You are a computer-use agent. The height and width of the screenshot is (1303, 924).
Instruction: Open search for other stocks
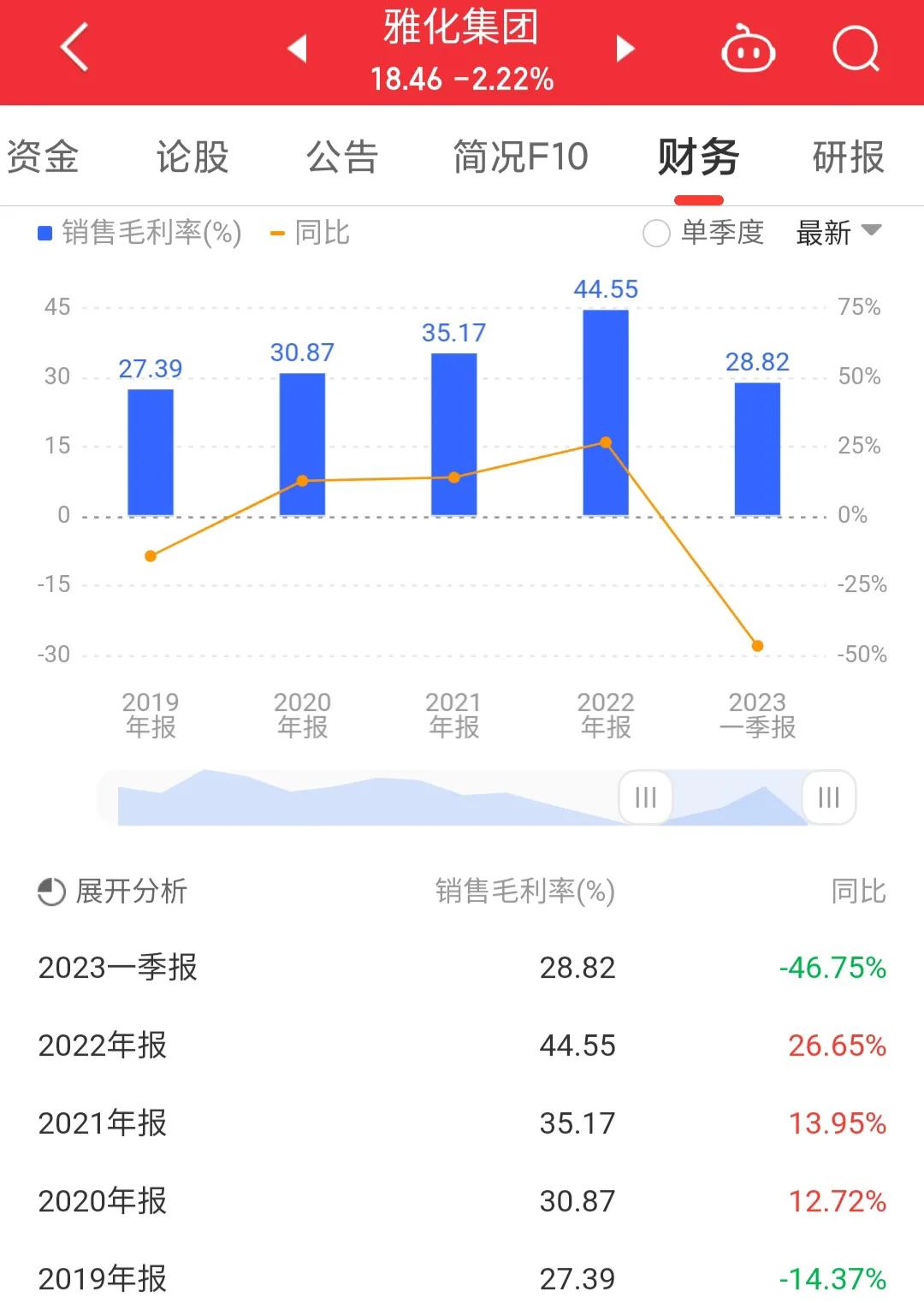tap(854, 49)
